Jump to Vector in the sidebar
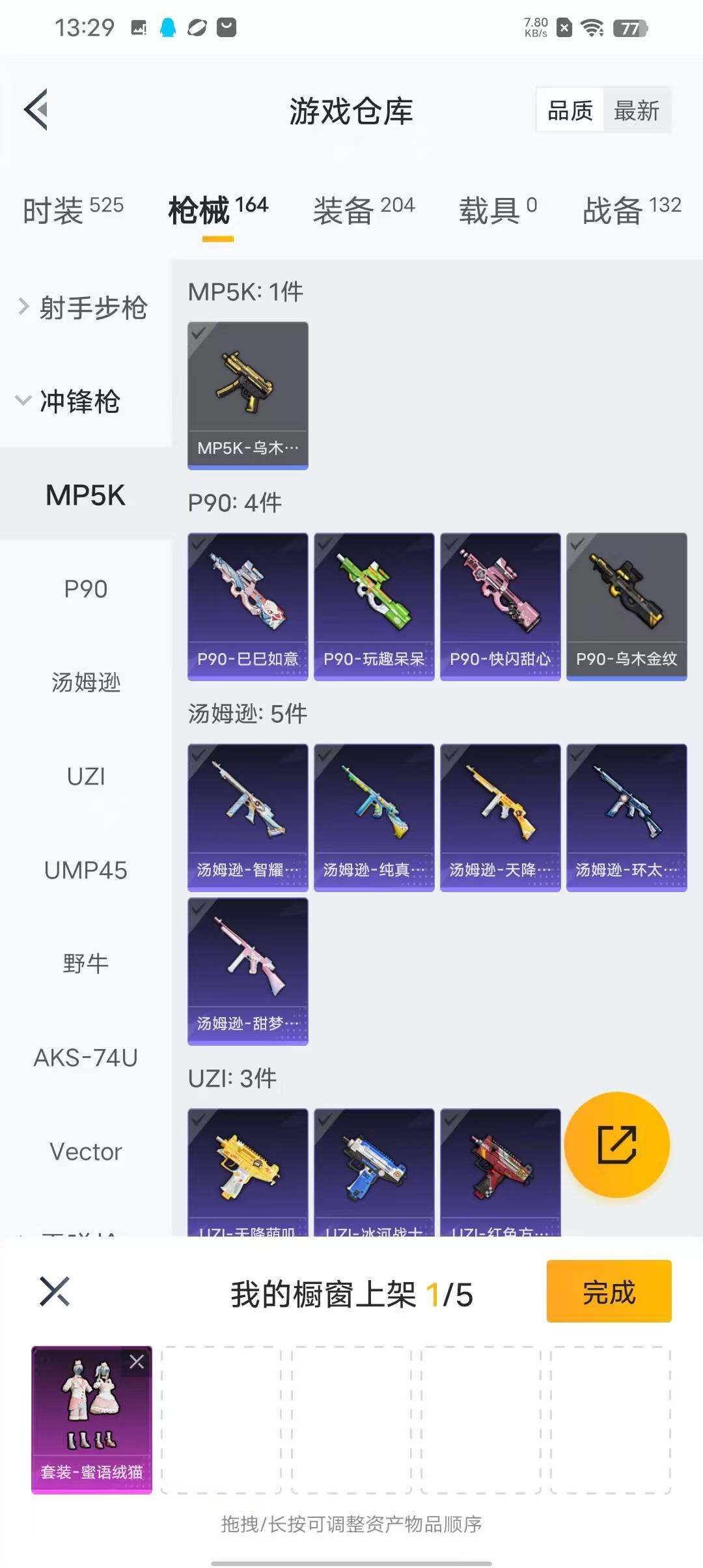This screenshot has height=1568, width=703. (85, 1151)
